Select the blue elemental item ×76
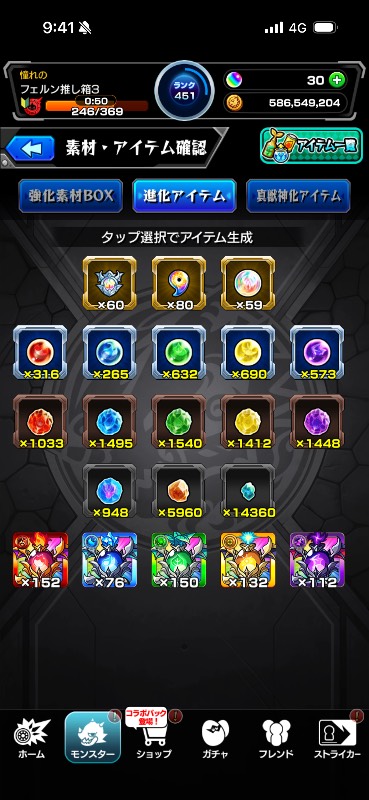Viewport: 369px width, 800px height. click(110, 560)
